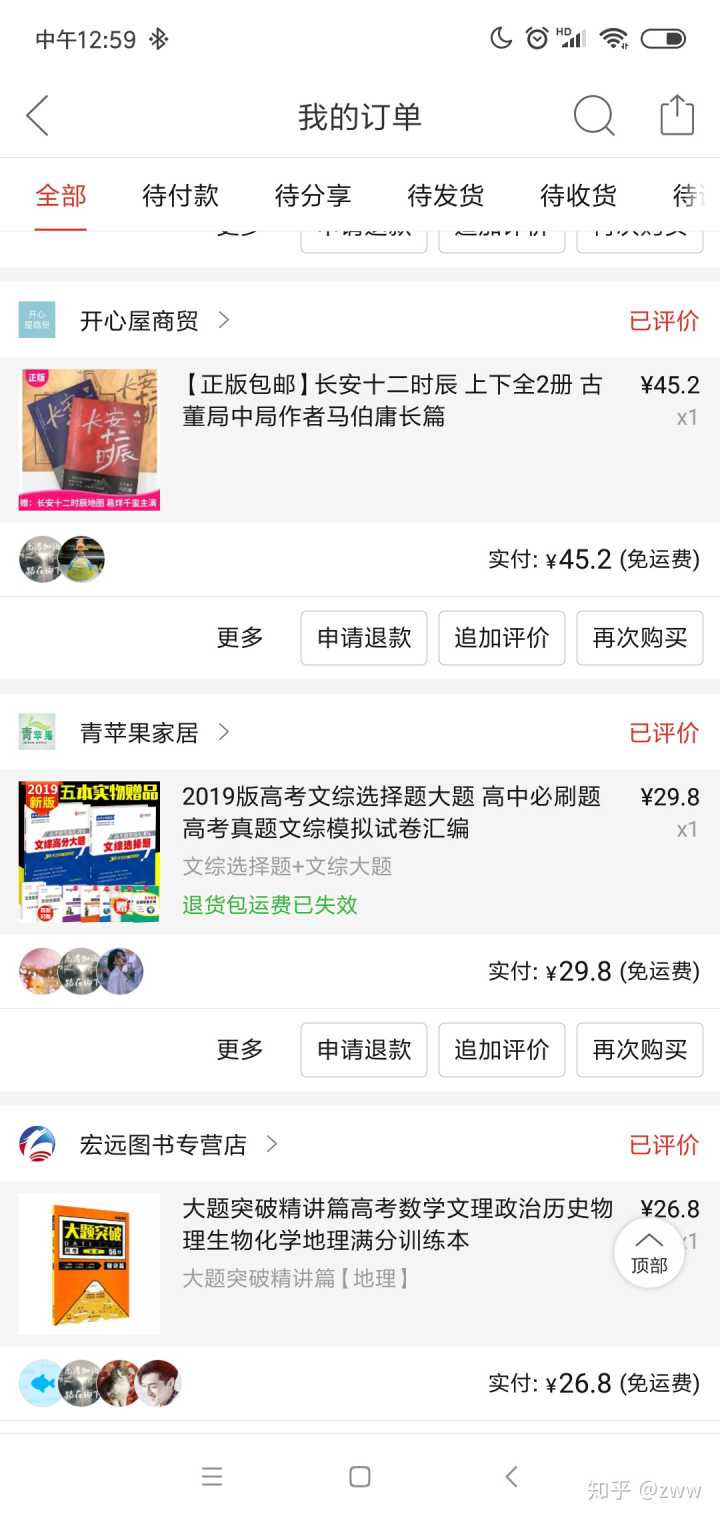This screenshot has height=1520, width=720.
Task: Go back from 我的订单 page
Action: 38,116
